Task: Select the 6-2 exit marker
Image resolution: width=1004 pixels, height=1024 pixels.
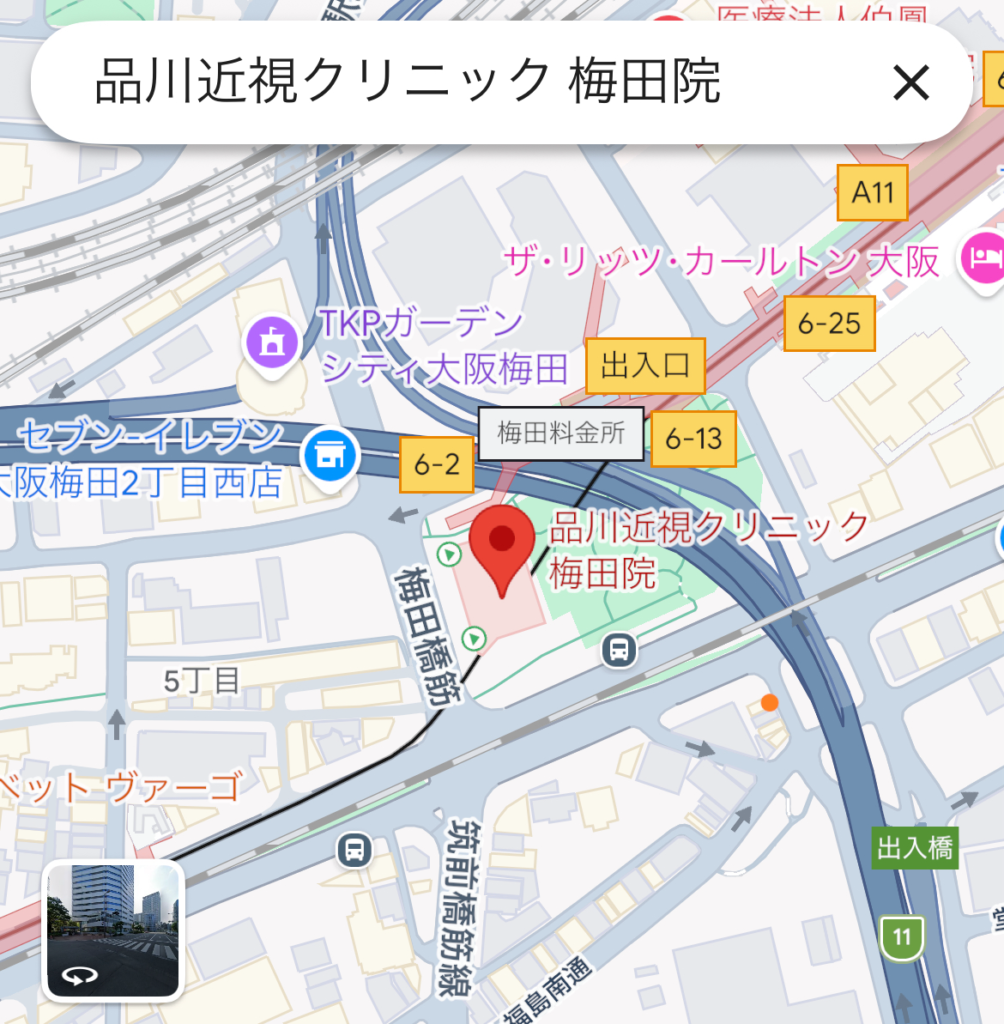Action: (436, 465)
